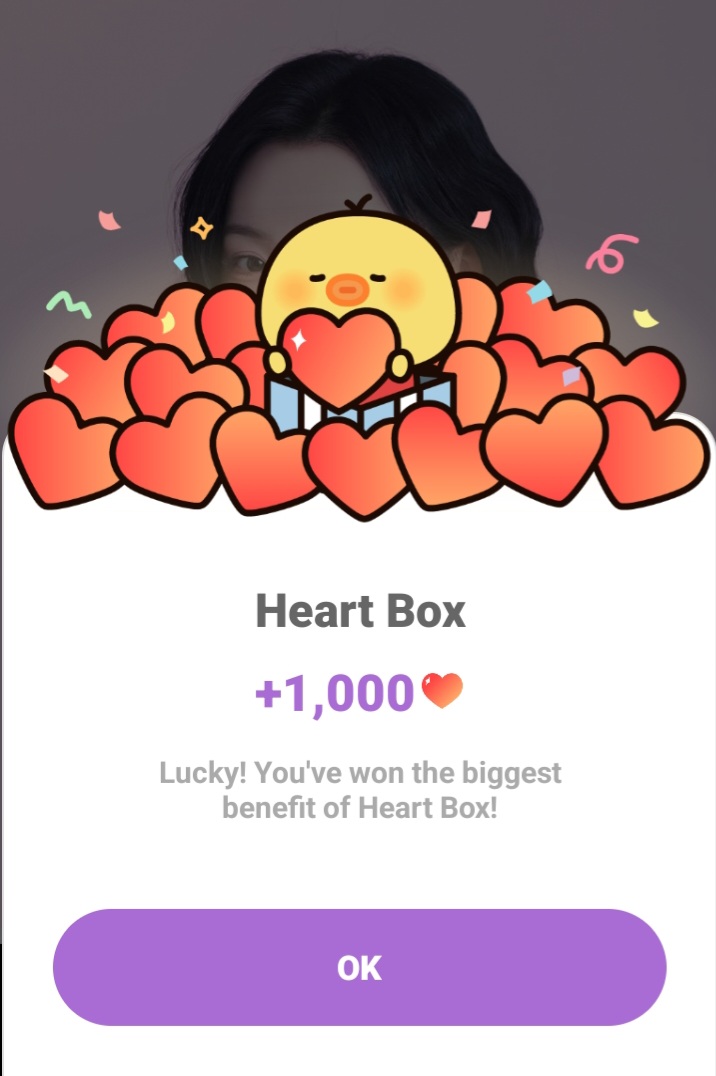Confirm the Heart Box reward with OK
Screen dimensions: 716x1076
[359, 967]
